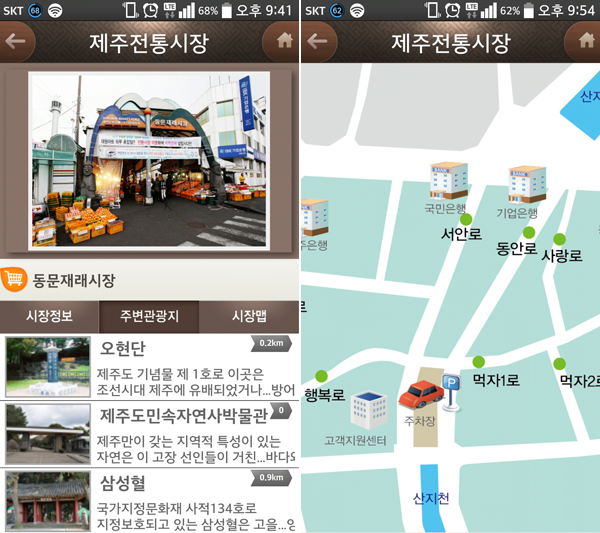Viewport: 600px width, 533px height.
Task: Tap the 국민은행 bank marker
Action: tap(447, 183)
